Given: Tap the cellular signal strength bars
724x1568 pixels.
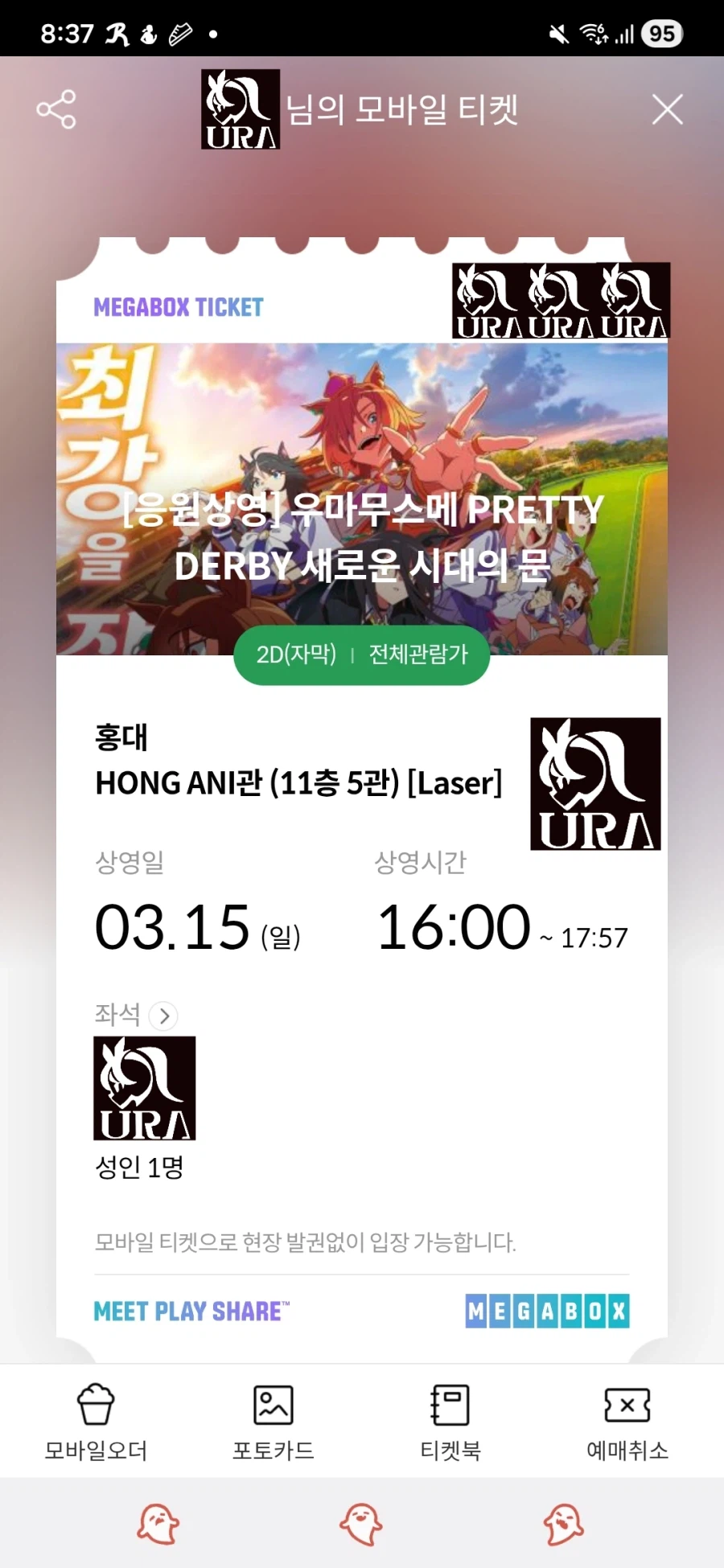Looking at the screenshot, I should [x=624, y=34].
